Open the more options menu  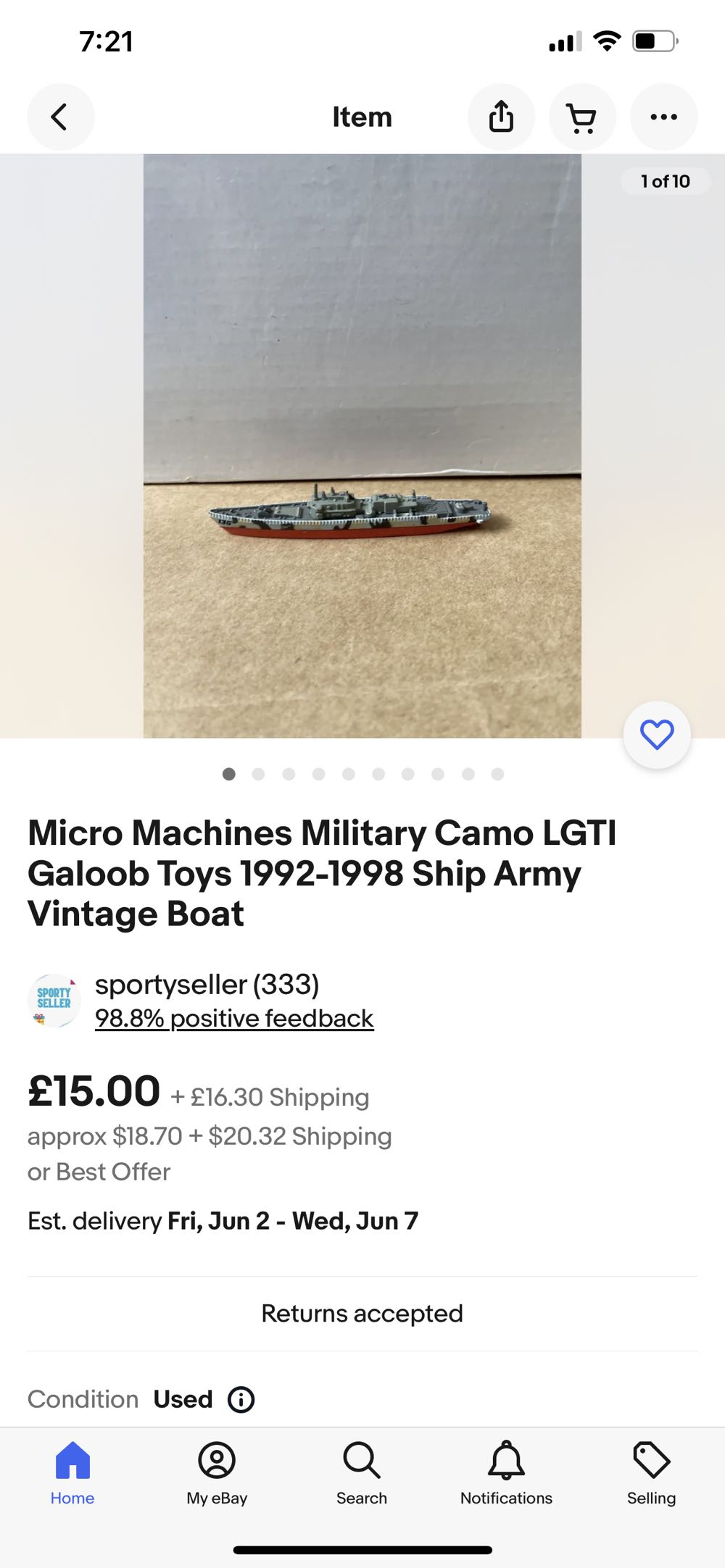663,116
